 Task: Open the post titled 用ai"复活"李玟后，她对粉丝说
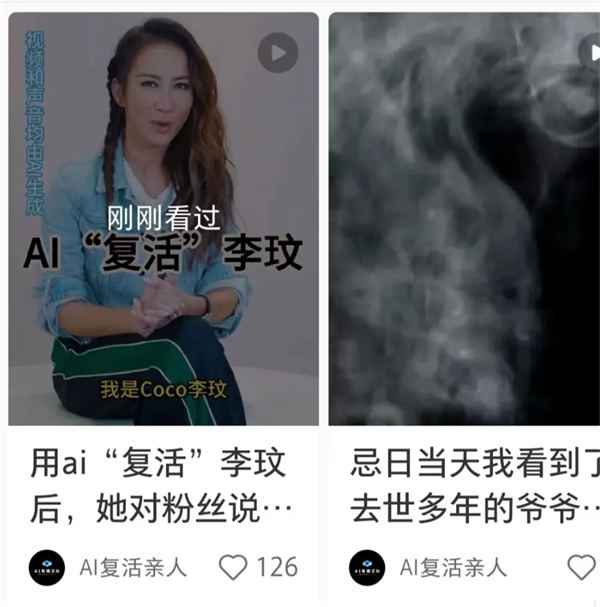(160, 487)
